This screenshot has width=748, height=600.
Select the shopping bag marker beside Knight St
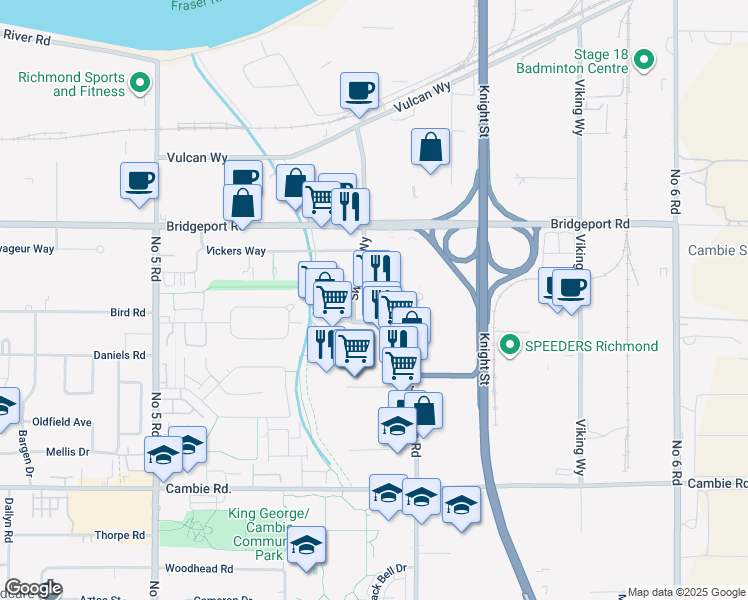(430, 148)
